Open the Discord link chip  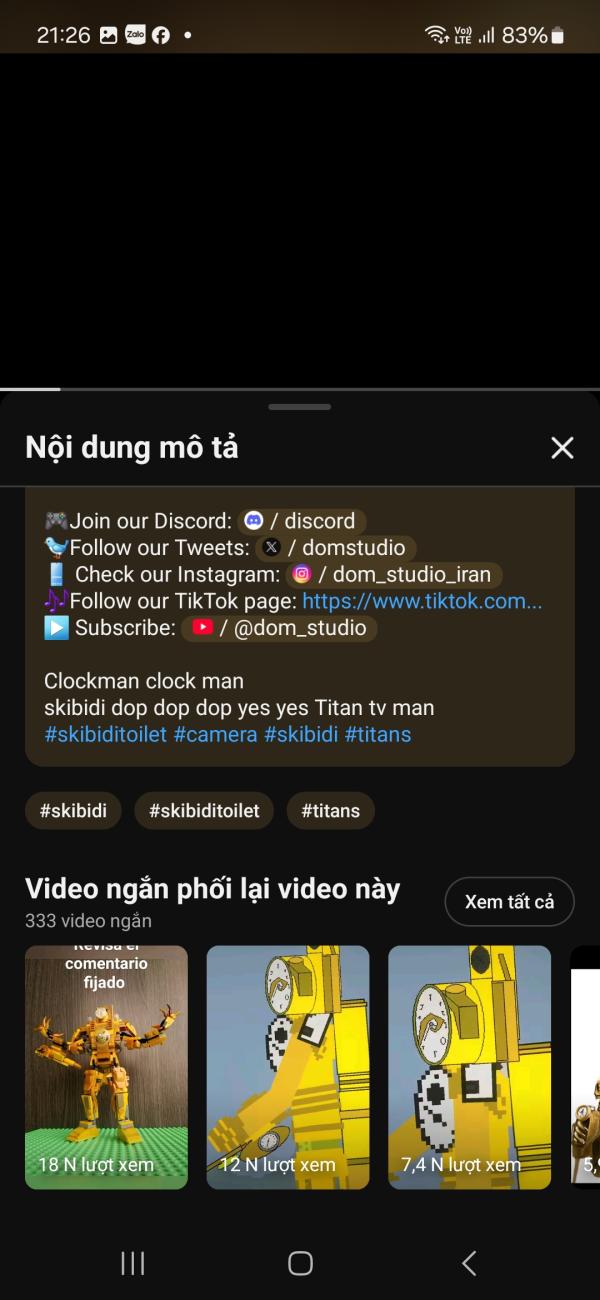pyautogui.click(x=303, y=521)
